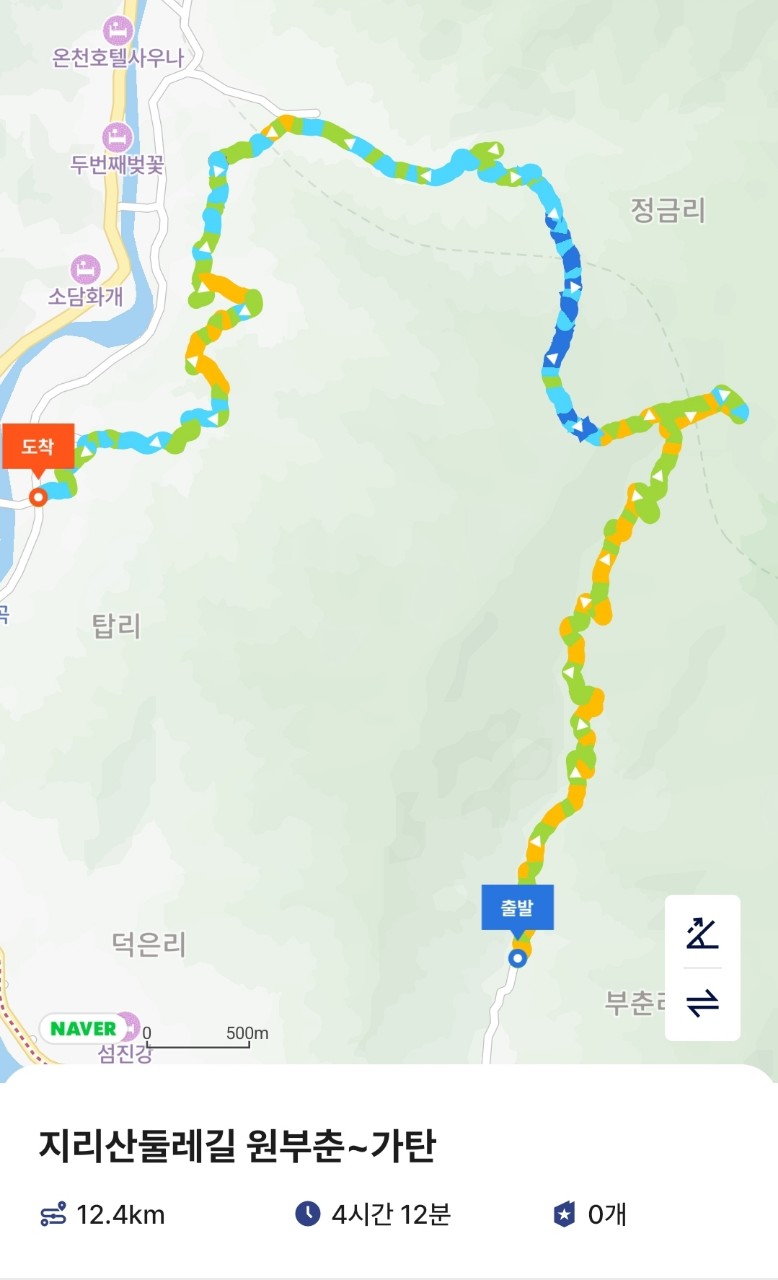Image resolution: width=778 pixels, height=1280 pixels.
Task: Show the route elevation profile
Action: coord(703,933)
